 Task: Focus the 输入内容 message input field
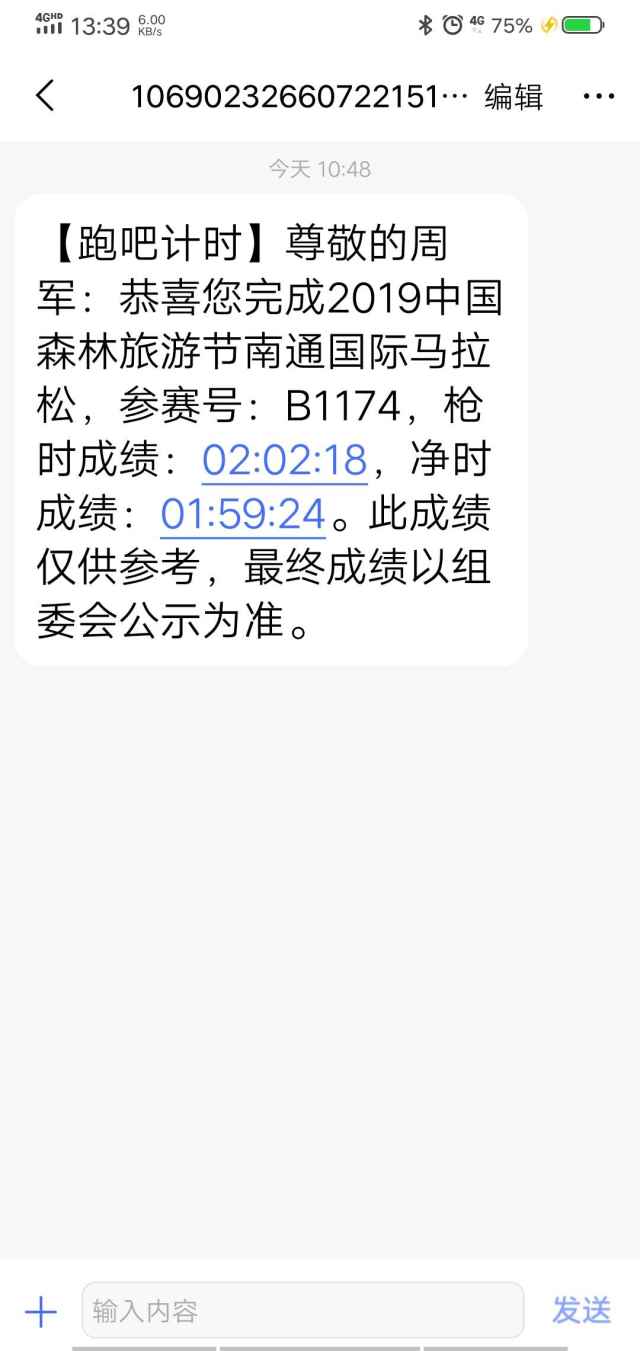pyautogui.click(x=303, y=1310)
